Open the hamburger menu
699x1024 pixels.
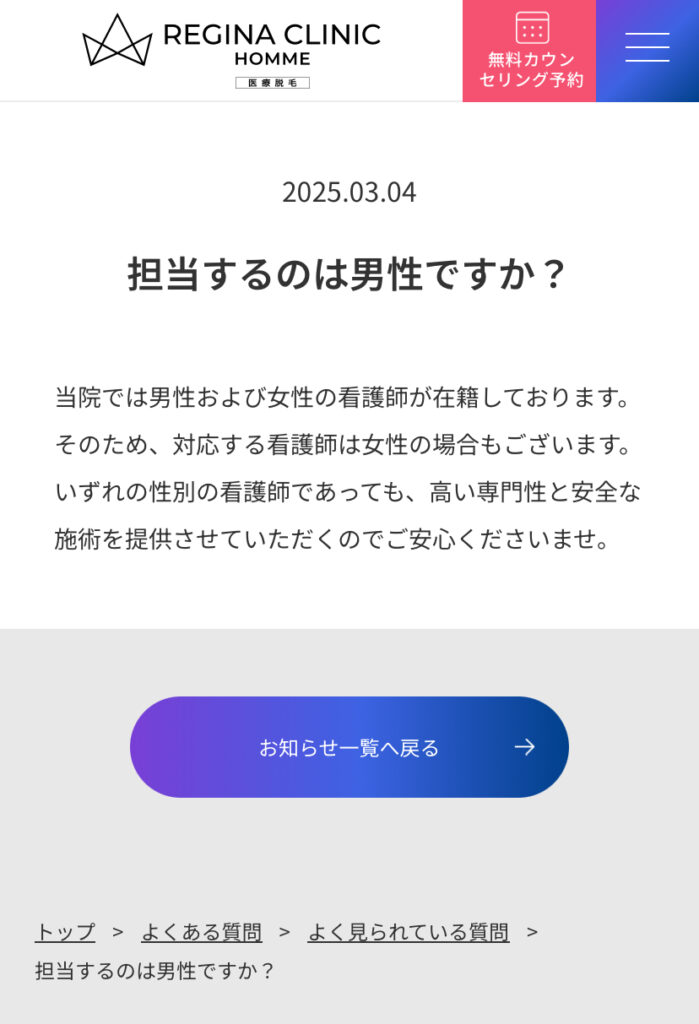pos(647,49)
